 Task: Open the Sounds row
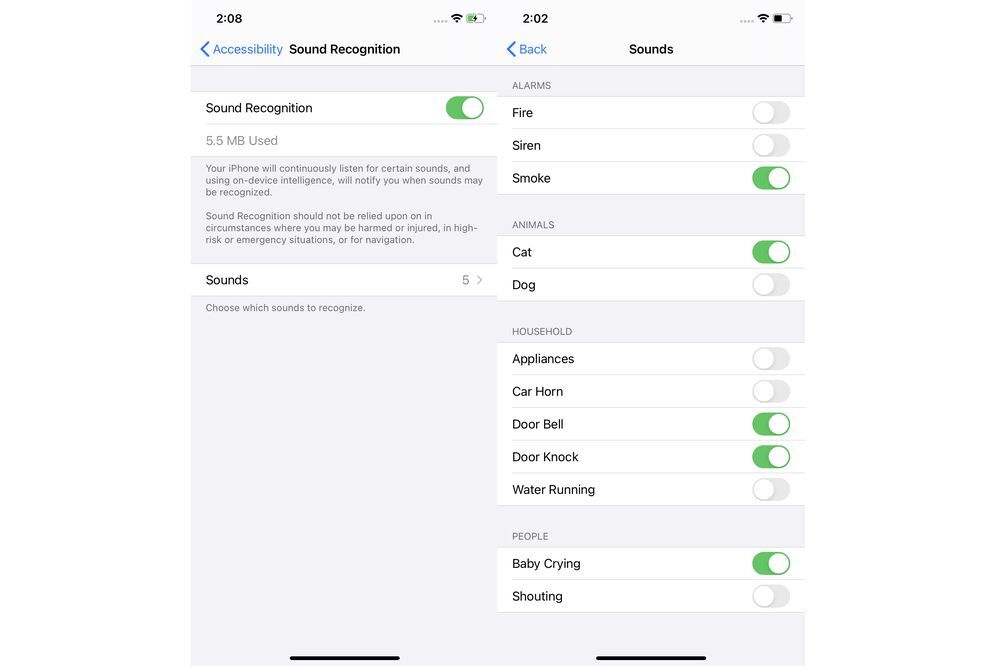tap(344, 280)
